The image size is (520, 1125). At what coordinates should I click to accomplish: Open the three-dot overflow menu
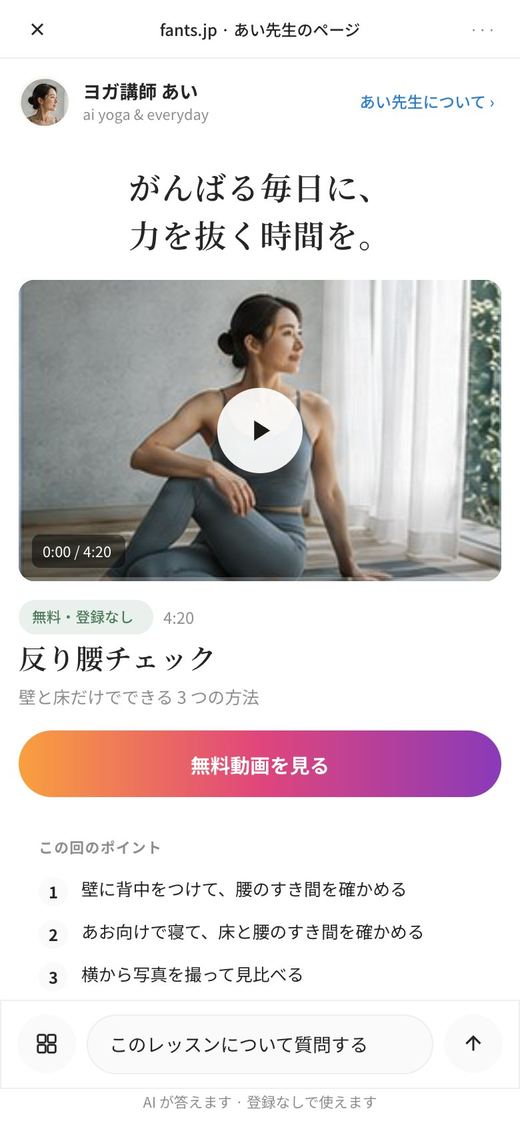483,30
